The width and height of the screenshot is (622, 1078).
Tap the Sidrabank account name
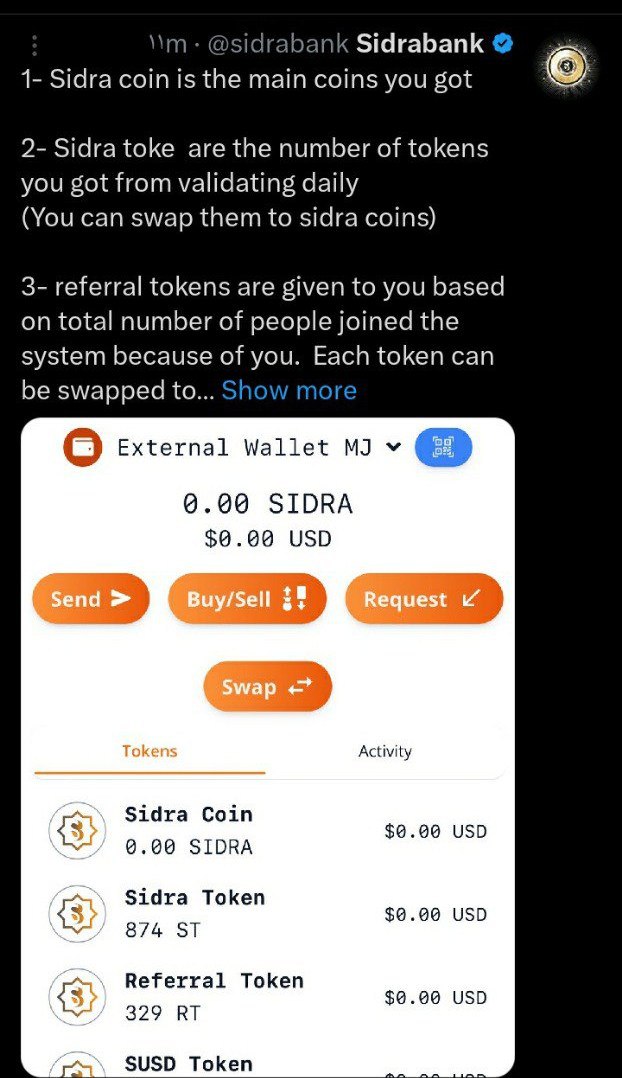420,44
